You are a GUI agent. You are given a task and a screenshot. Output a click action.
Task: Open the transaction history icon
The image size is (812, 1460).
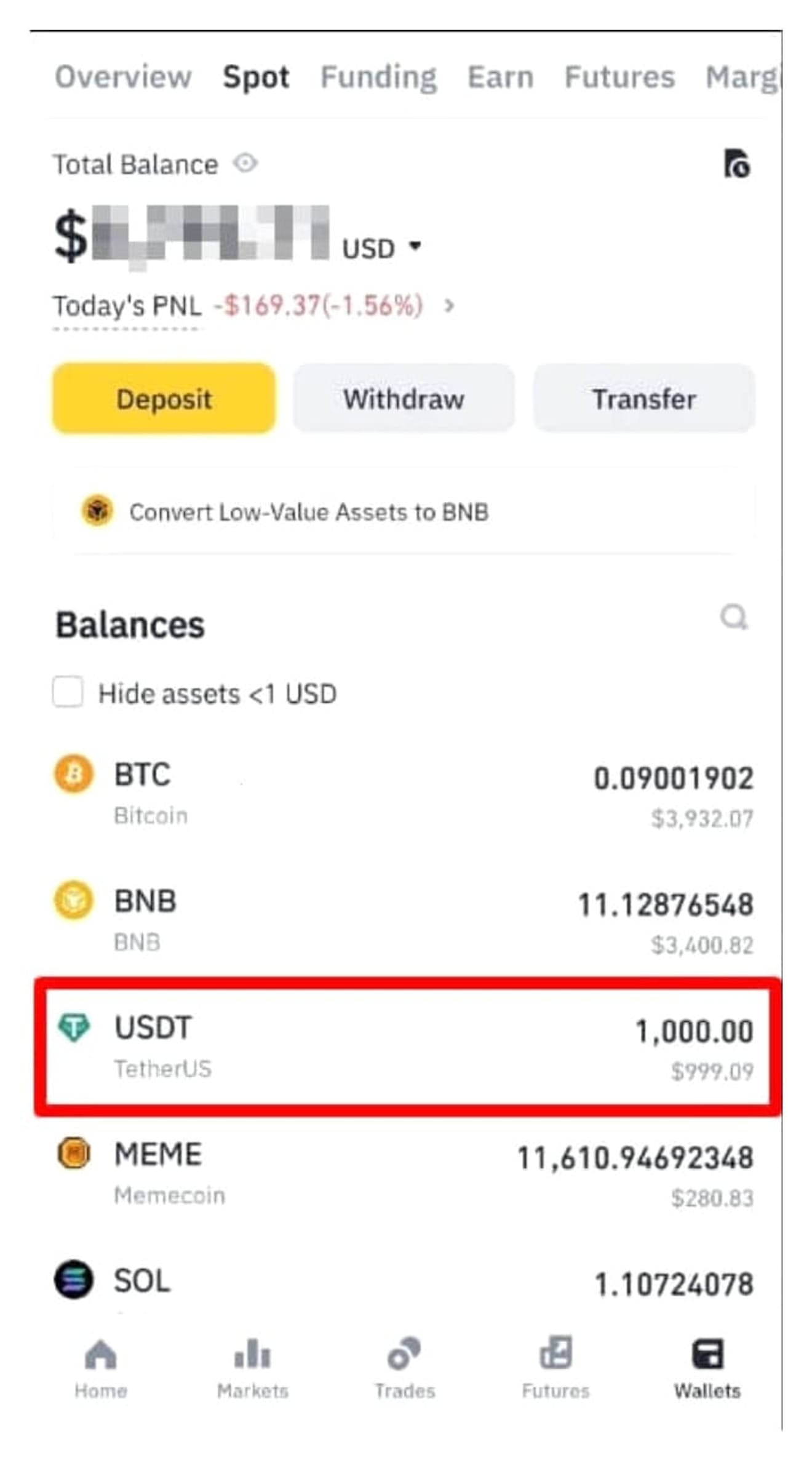[x=736, y=164]
